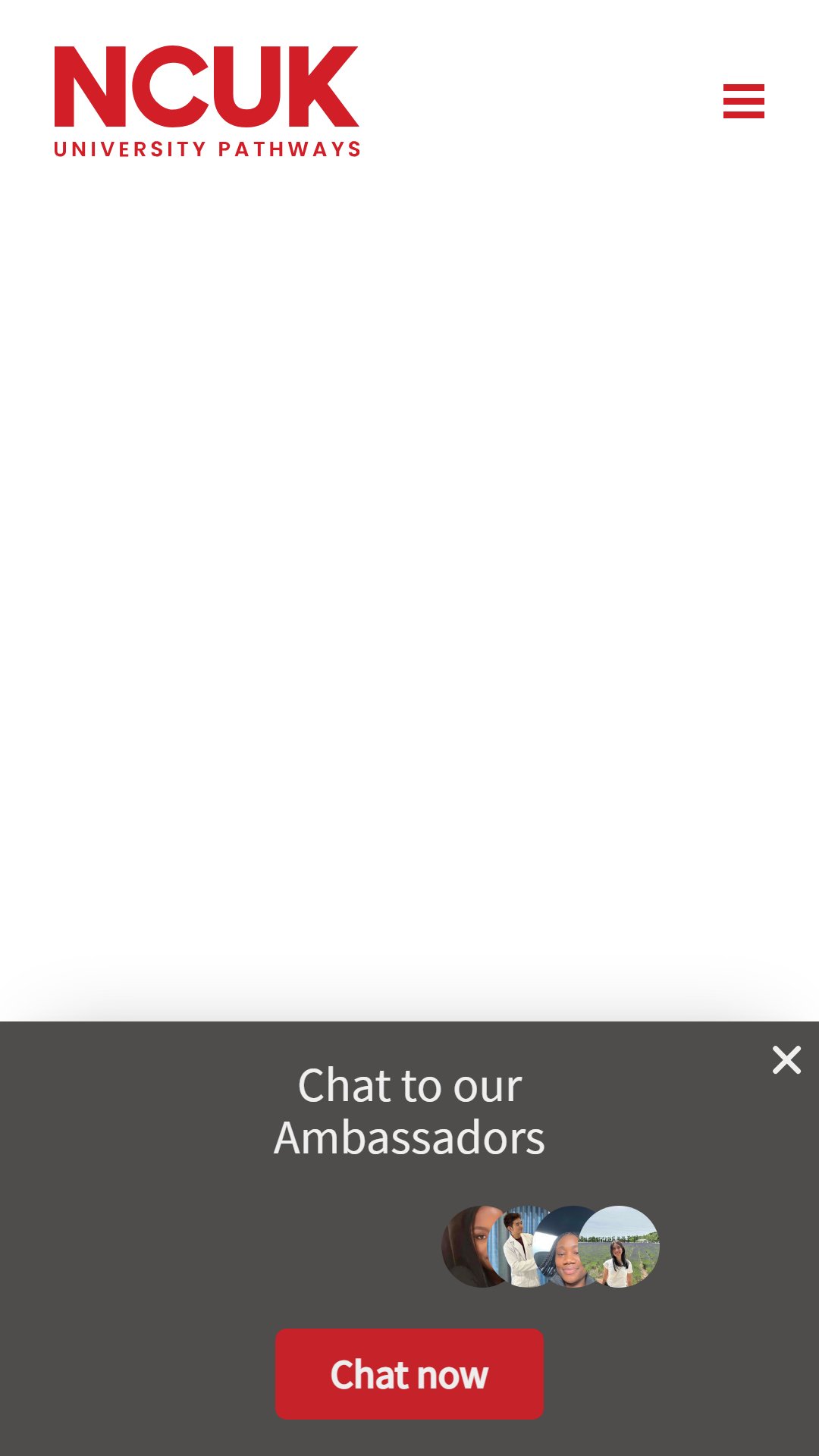819x1456 pixels.
Task: Open the hamburger navigation menu
Action: click(x=743, y=101)
